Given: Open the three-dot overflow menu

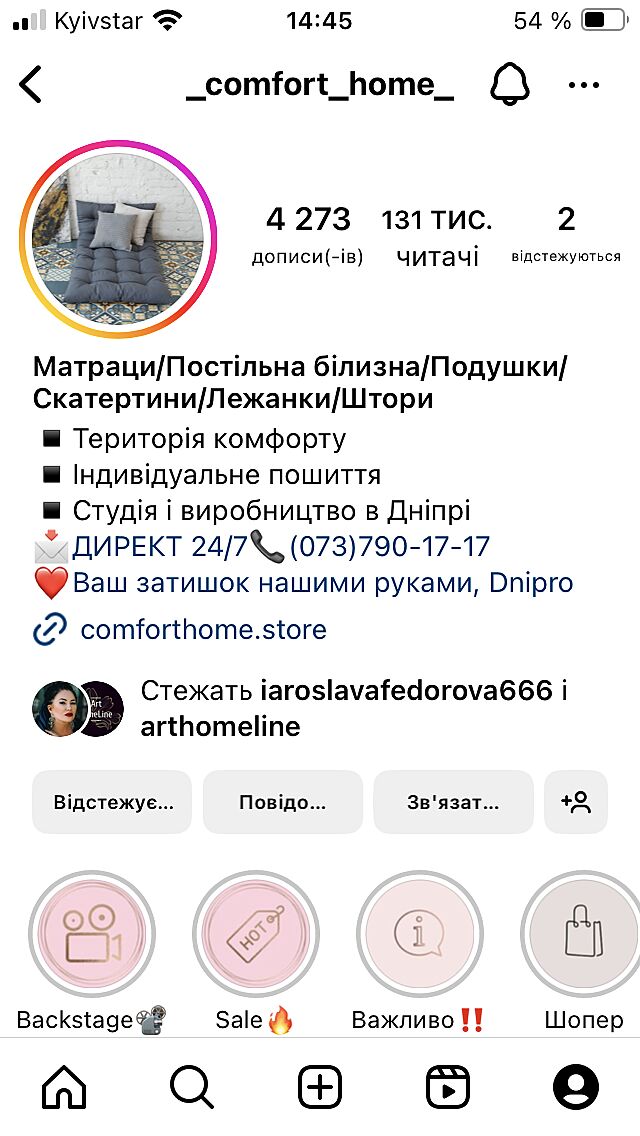Looking at the screenshot, I should point(584,85).
